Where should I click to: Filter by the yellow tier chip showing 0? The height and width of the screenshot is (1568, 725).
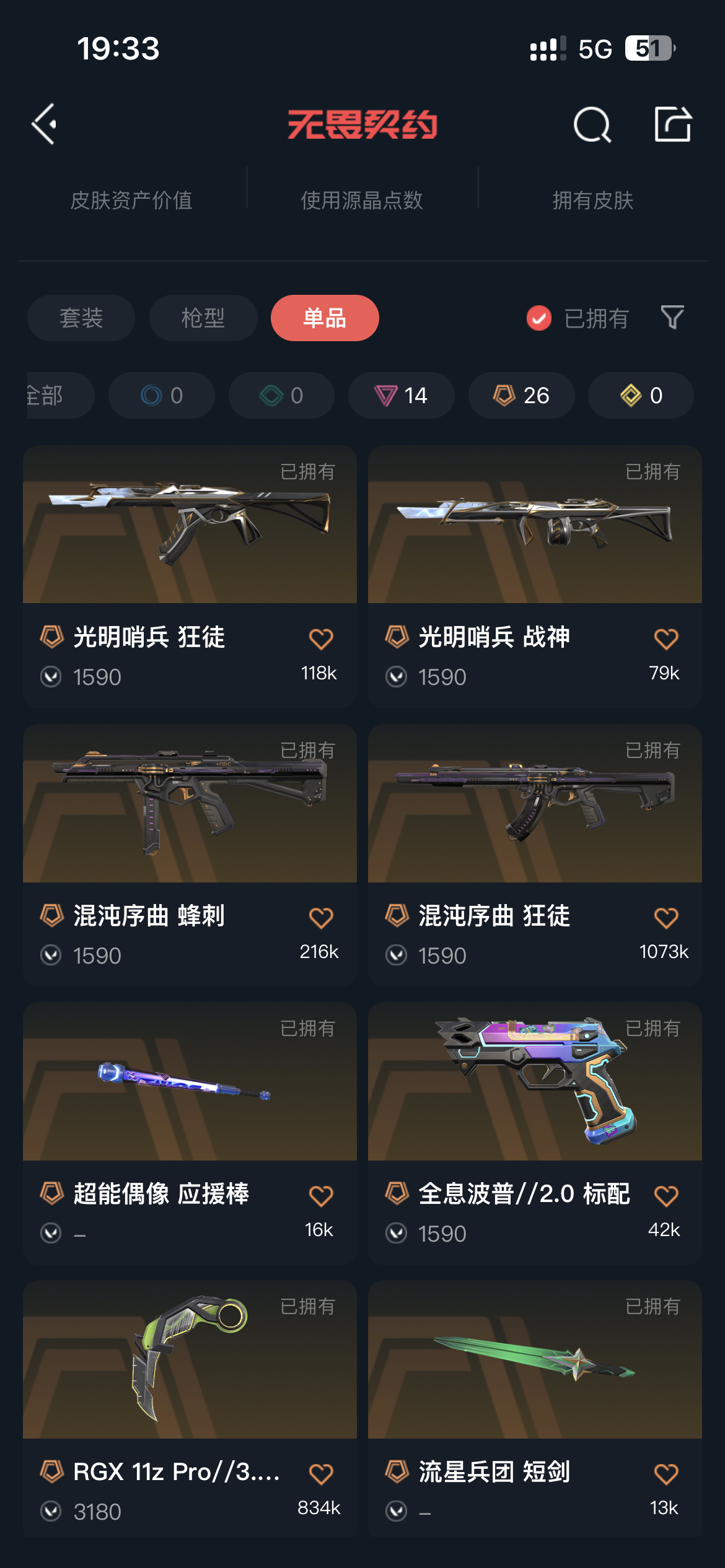coord(641,395)
